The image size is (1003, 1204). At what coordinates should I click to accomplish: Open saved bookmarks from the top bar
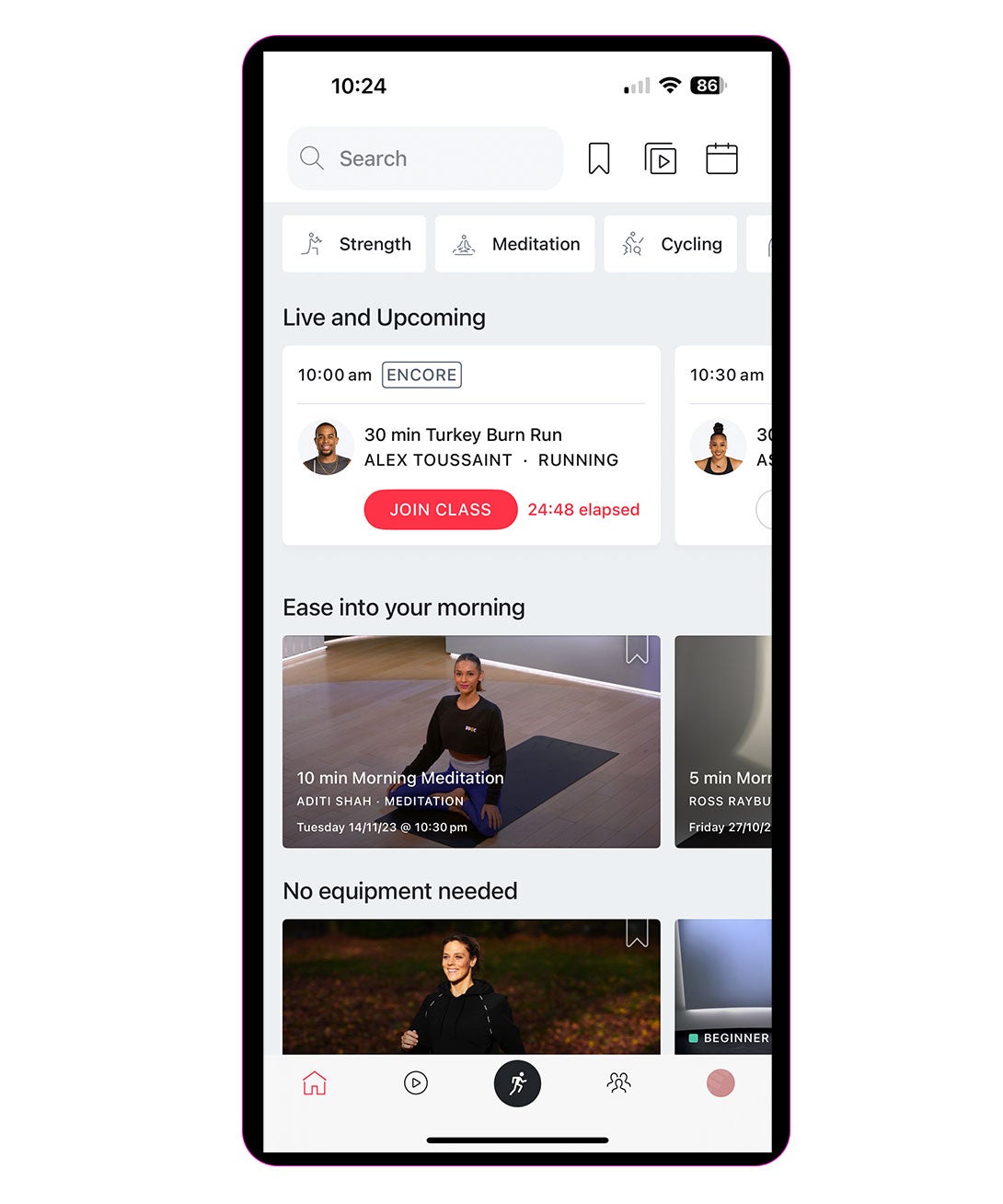tap(599, 158)
